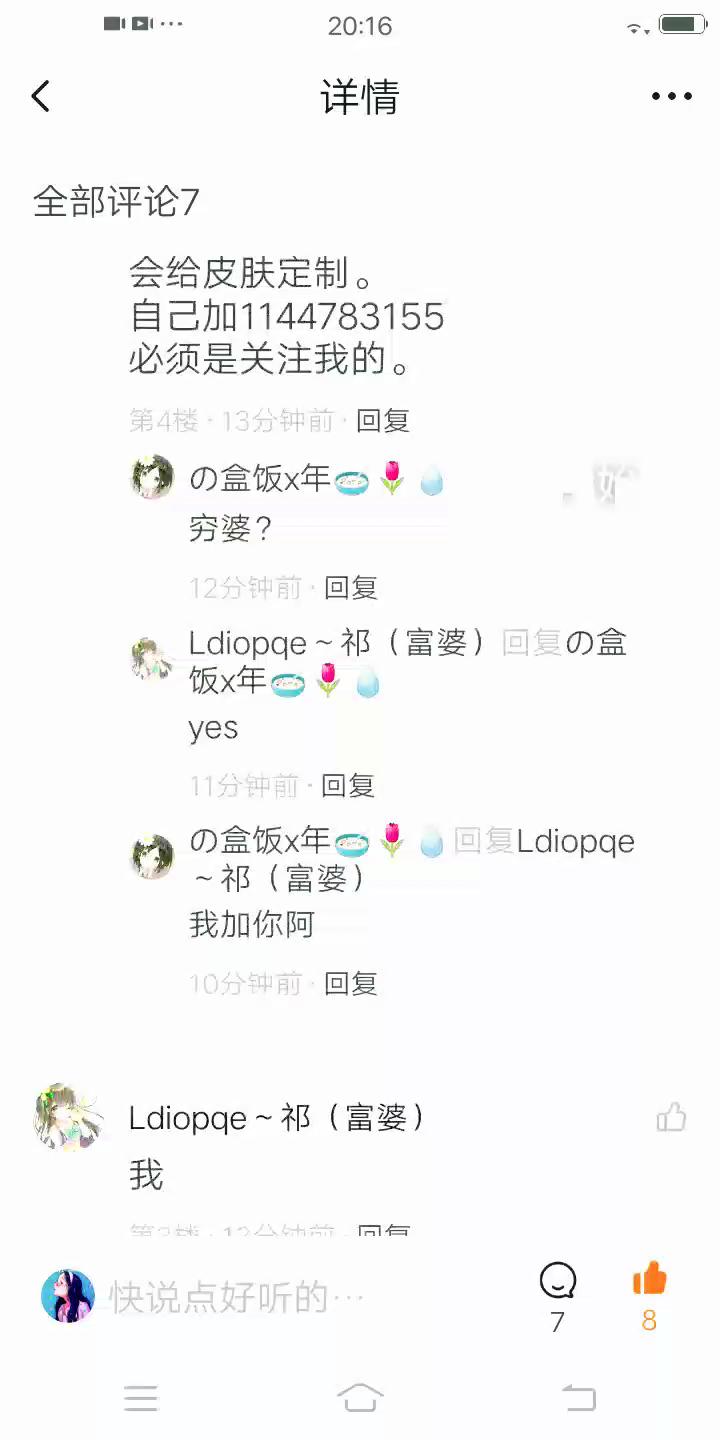
Task: Go back using the top-left arrow
Action: pos(40,97)
